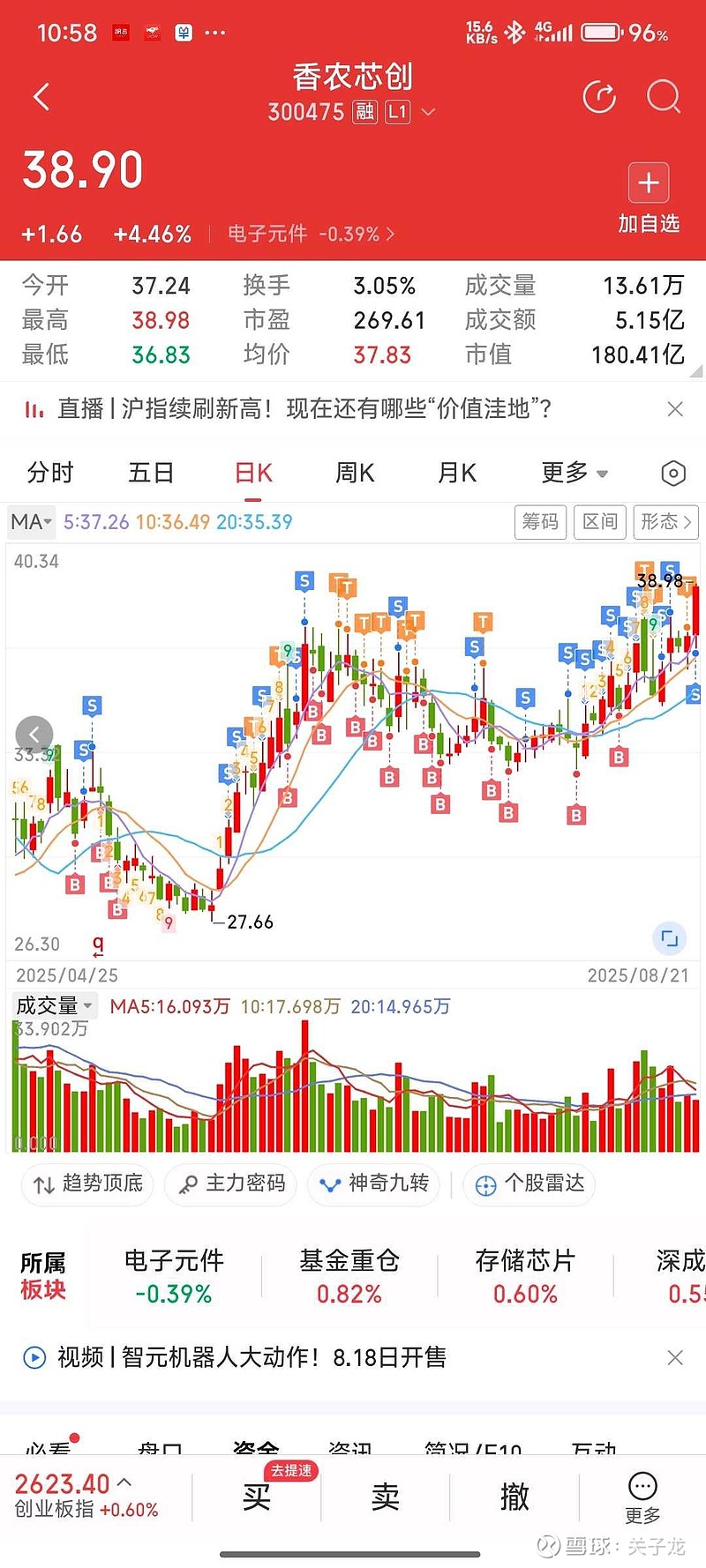The width and height of the screenshot is (706, 1568).
Task: Open chart settings hexagon icon
Action: (x=673, y=474)
